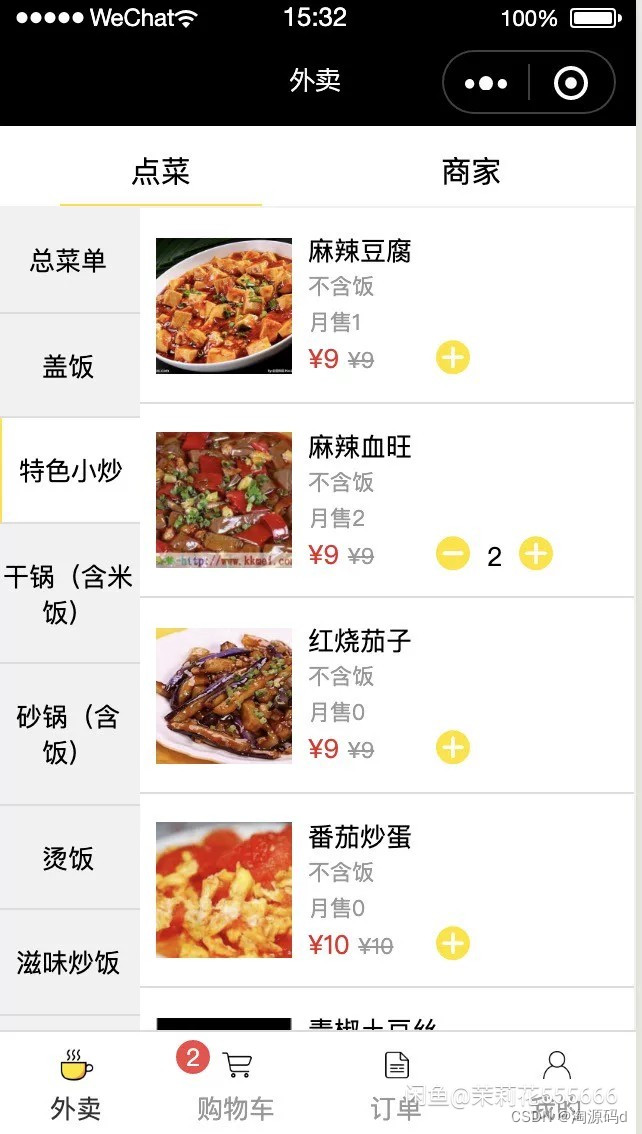642x1134 pixels.
Task: Tap the 麻辣豆腐 dish photo
Action: pyautogui.click(x=224, y=306)
